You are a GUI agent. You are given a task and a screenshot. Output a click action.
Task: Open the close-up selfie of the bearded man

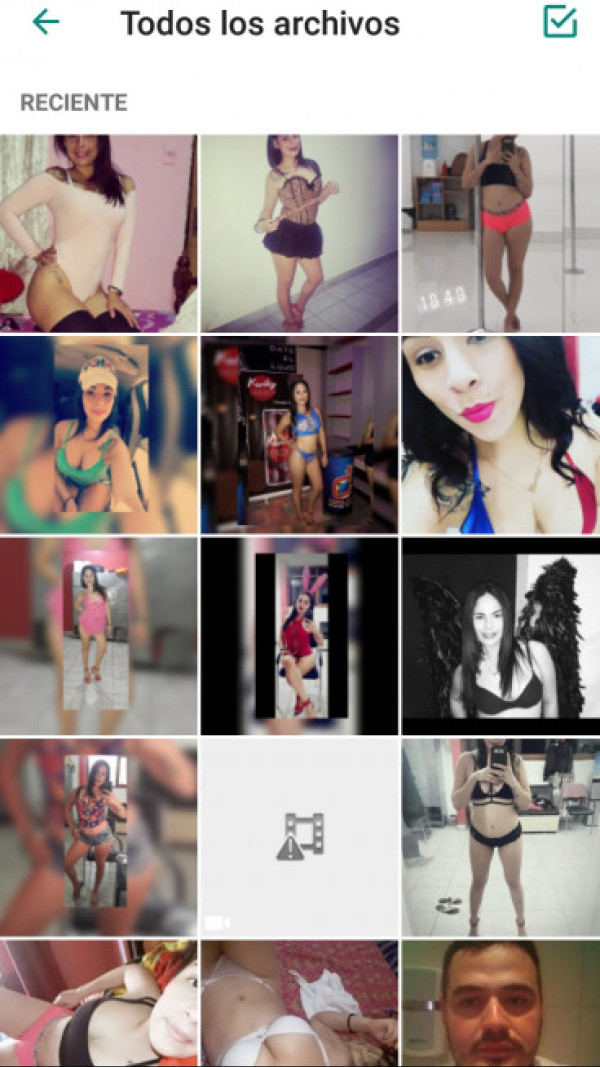click(500, 1002)
